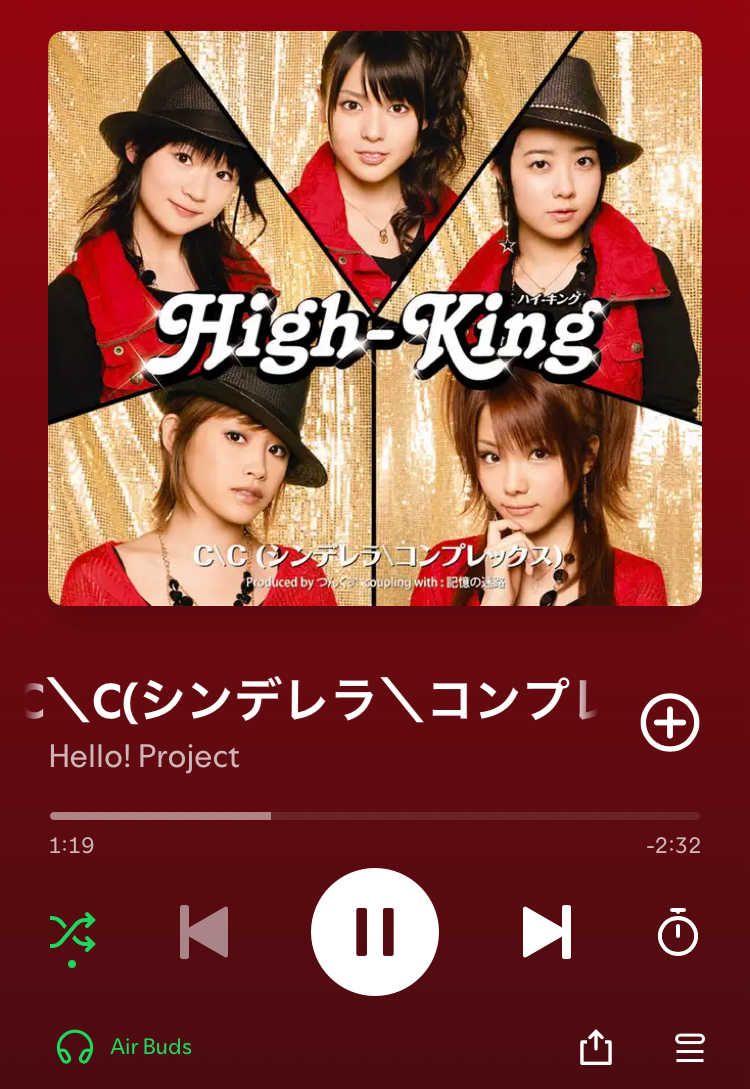Add this song to your library

669,721
